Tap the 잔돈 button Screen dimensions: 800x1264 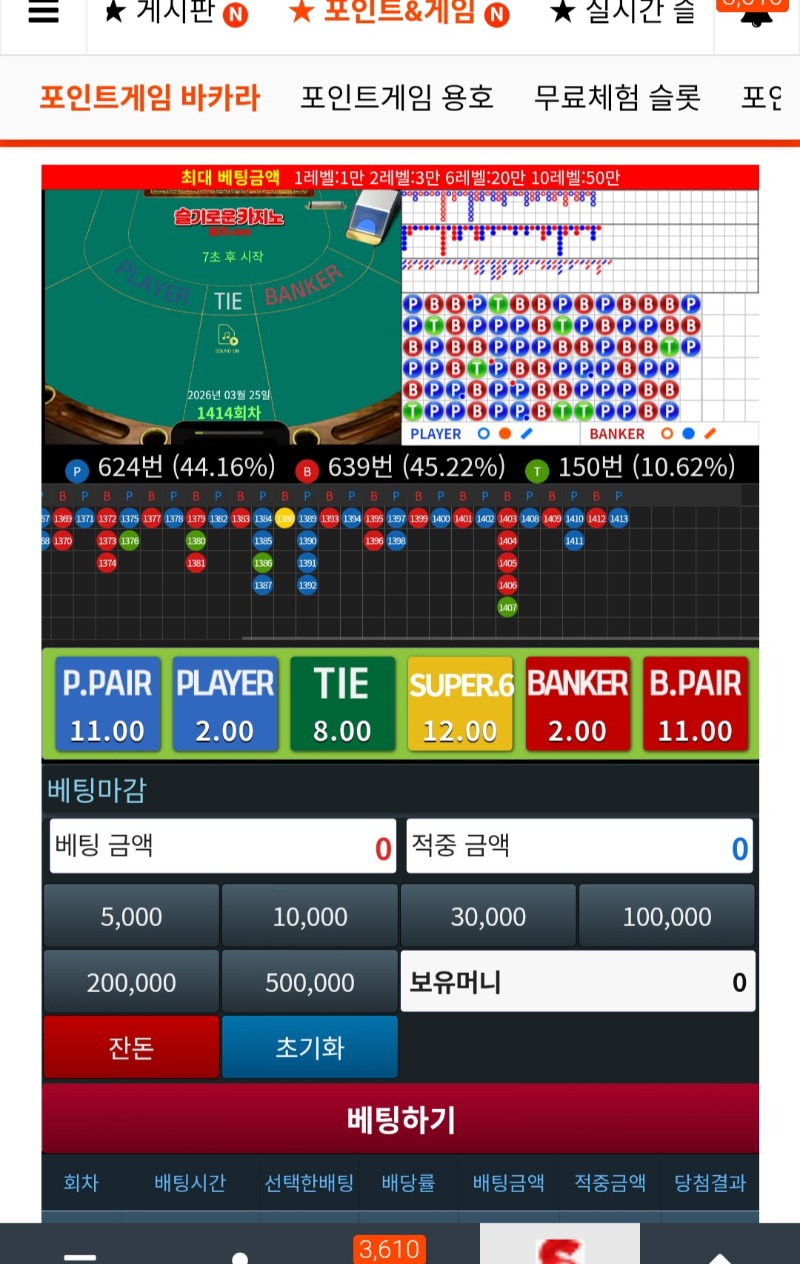click(x=131, y=1047)
